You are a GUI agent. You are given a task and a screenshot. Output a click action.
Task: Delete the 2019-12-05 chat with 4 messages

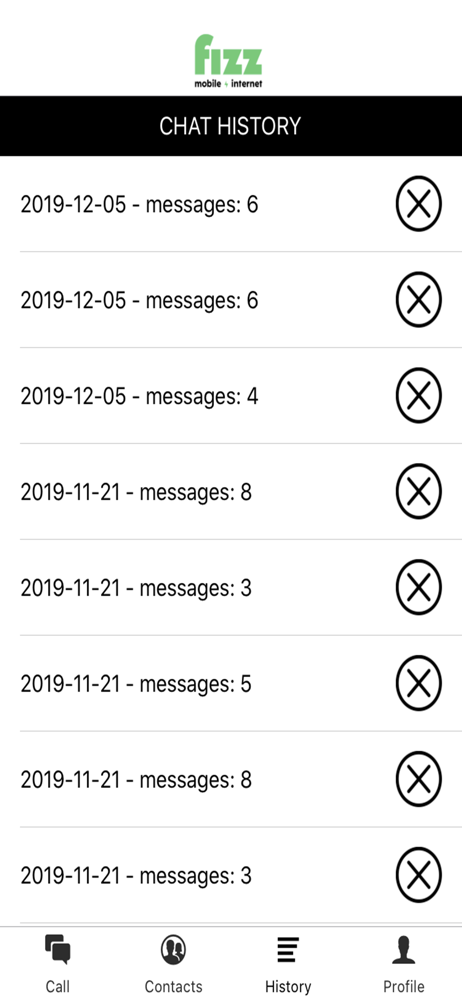click(x=419, y=395)
